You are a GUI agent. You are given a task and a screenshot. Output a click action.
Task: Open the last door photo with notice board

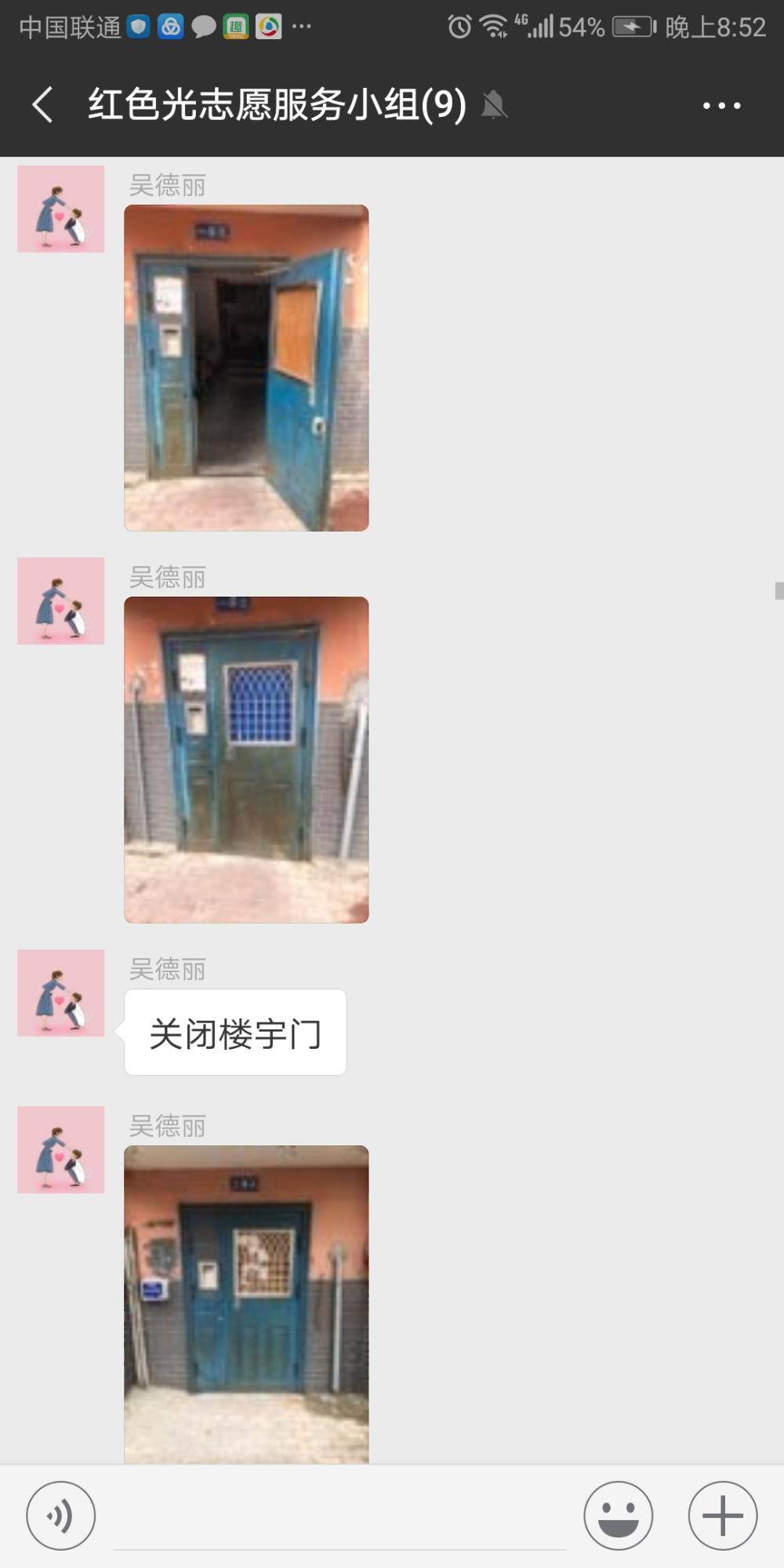coord(246,1305)
